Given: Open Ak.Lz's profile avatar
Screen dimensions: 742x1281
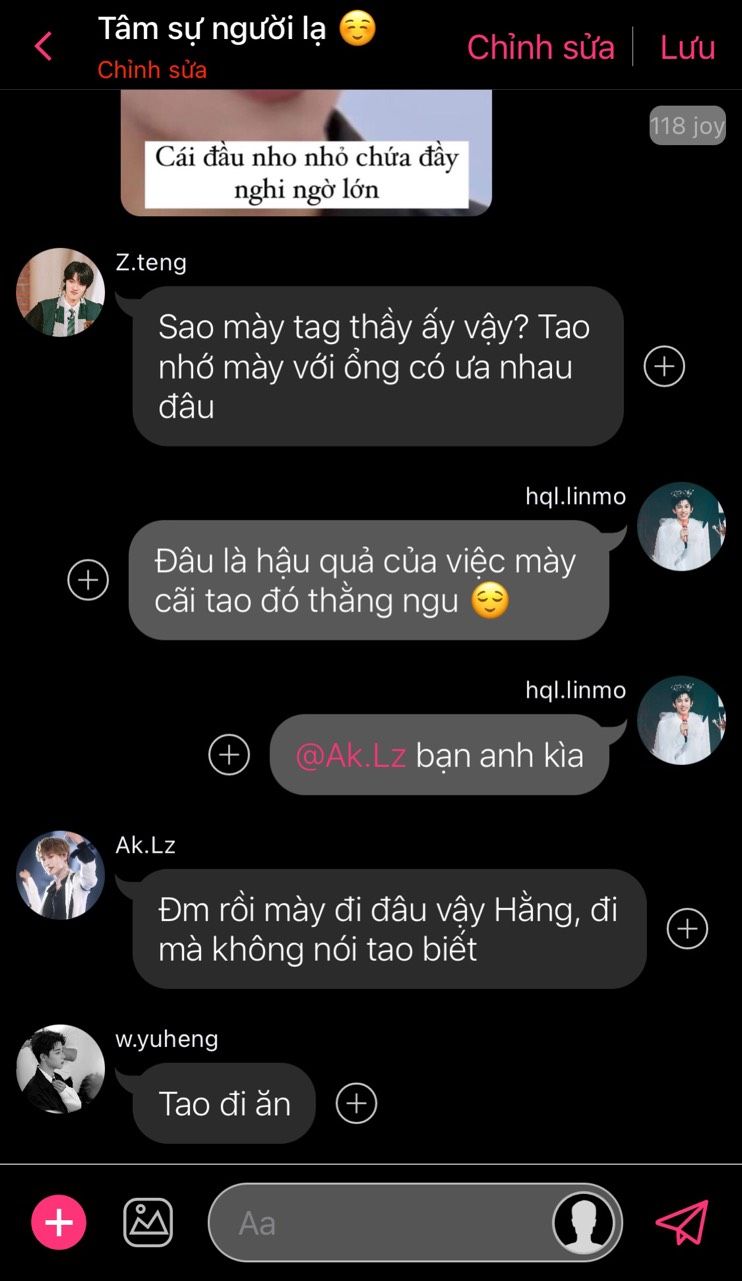Looking at the screenshot, I should [x=60, y=875].
